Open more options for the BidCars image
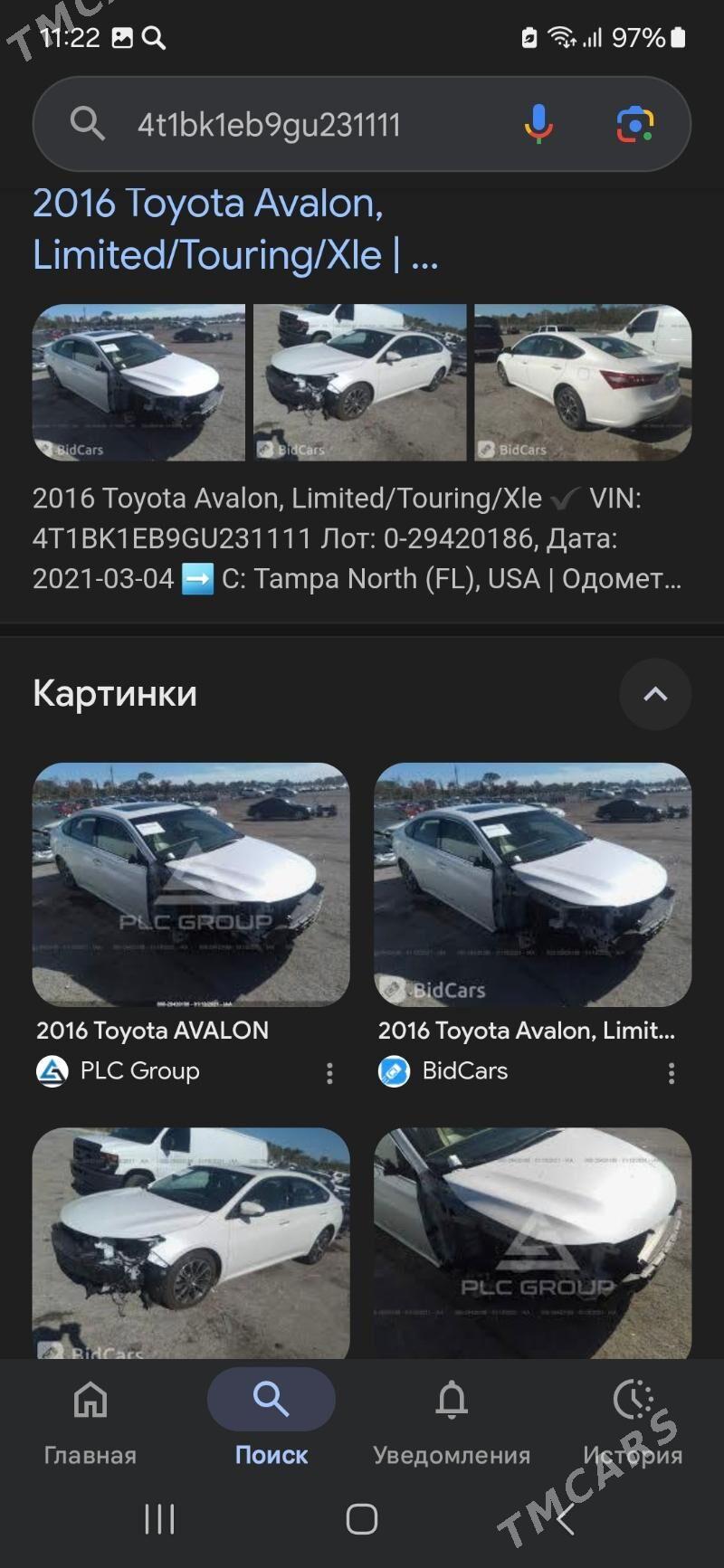Screen dimensions: 724x1568 pos(672,1073)
